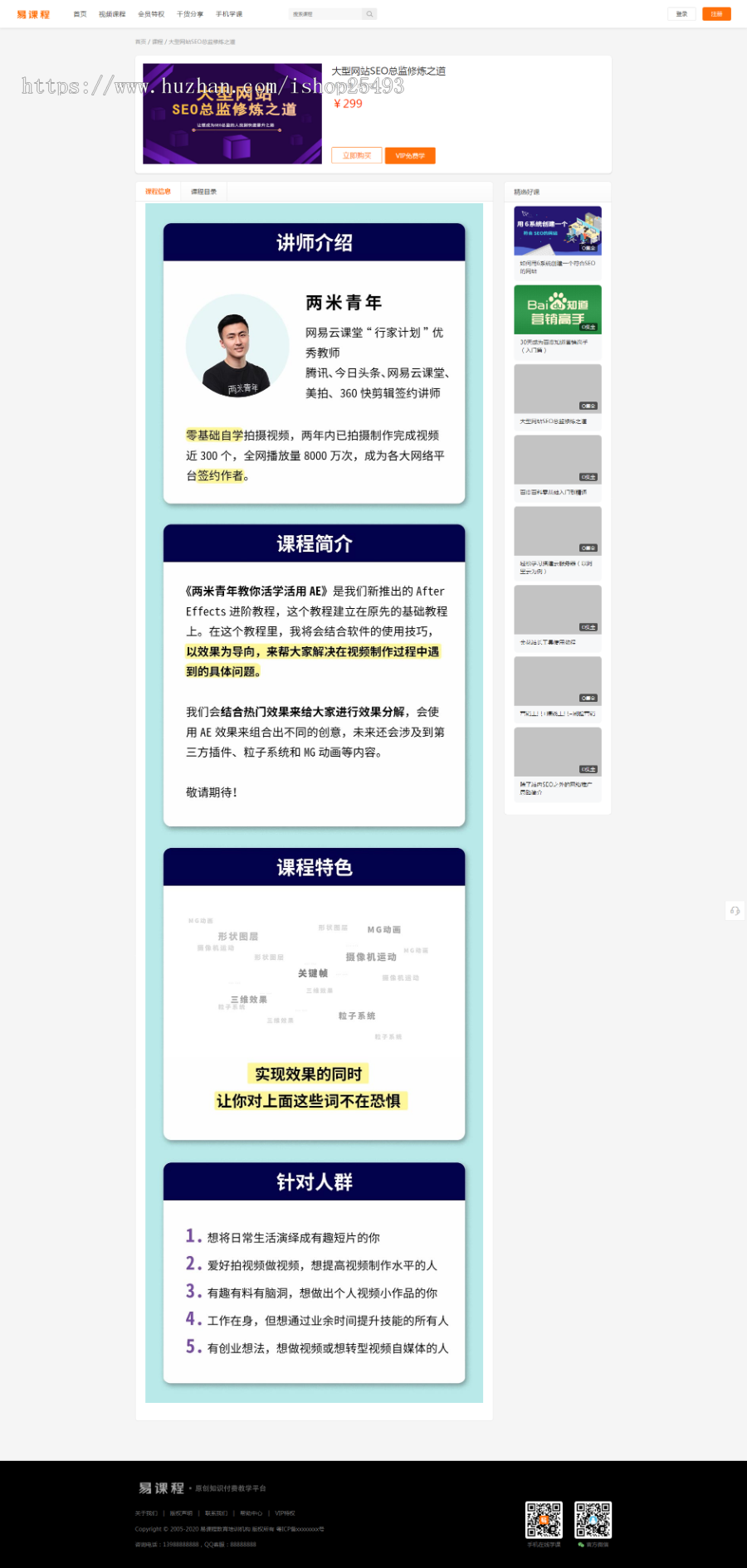Image resolution: width=747 pixels, height=1568 pixels.
Task: Tap the search magnifier icon
Action: coord(369,14)
